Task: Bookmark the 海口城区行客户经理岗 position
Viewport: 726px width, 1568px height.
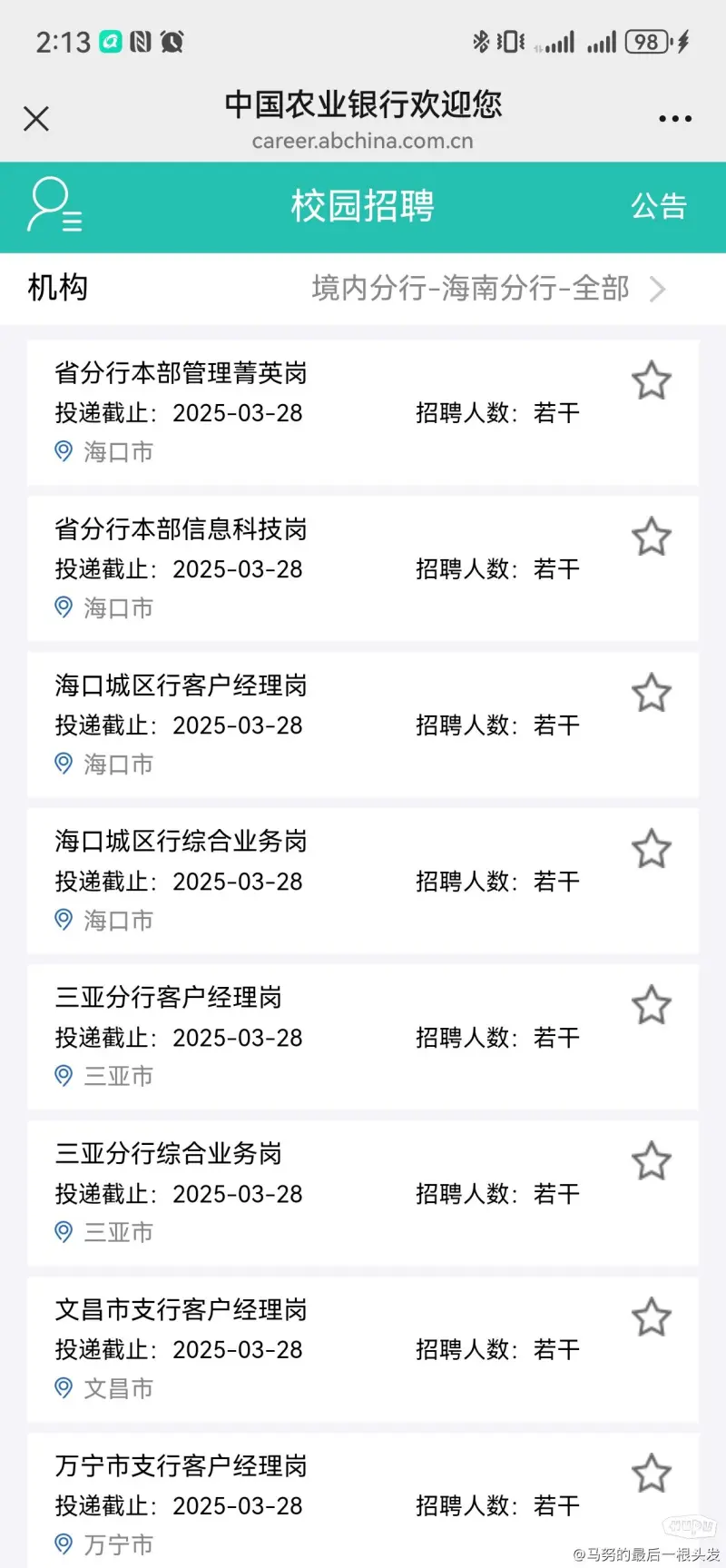Action: click(x=652, y=693)
